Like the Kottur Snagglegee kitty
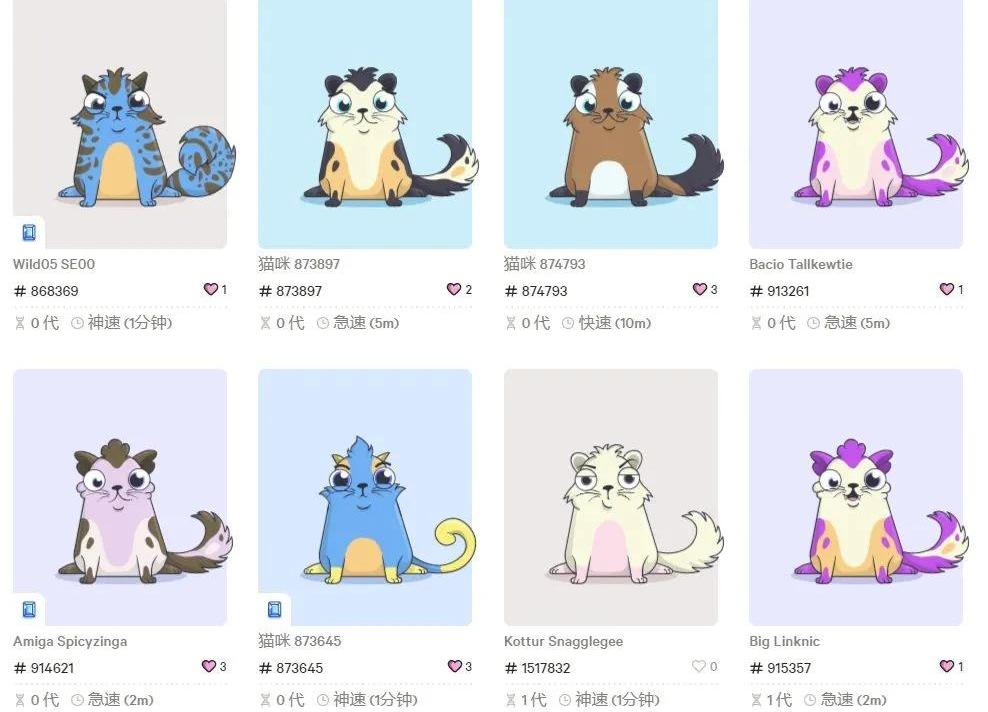Image resolution: width=988 pixels, height=712 pixels. click(699, 667)
